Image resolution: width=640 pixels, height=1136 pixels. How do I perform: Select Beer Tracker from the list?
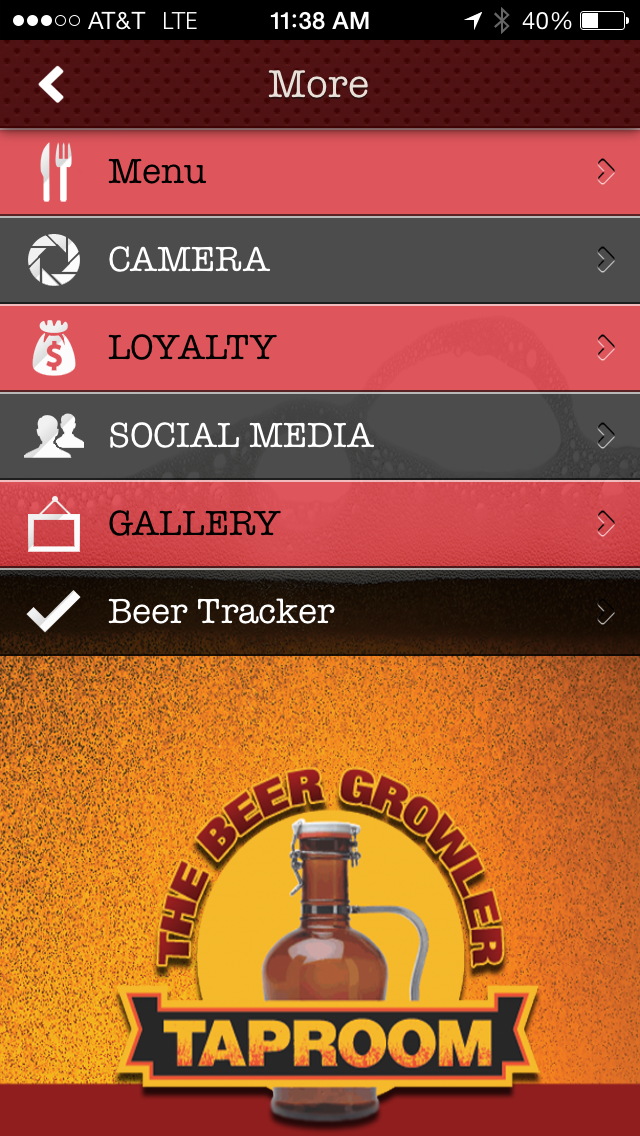click(x=320, y=612)
